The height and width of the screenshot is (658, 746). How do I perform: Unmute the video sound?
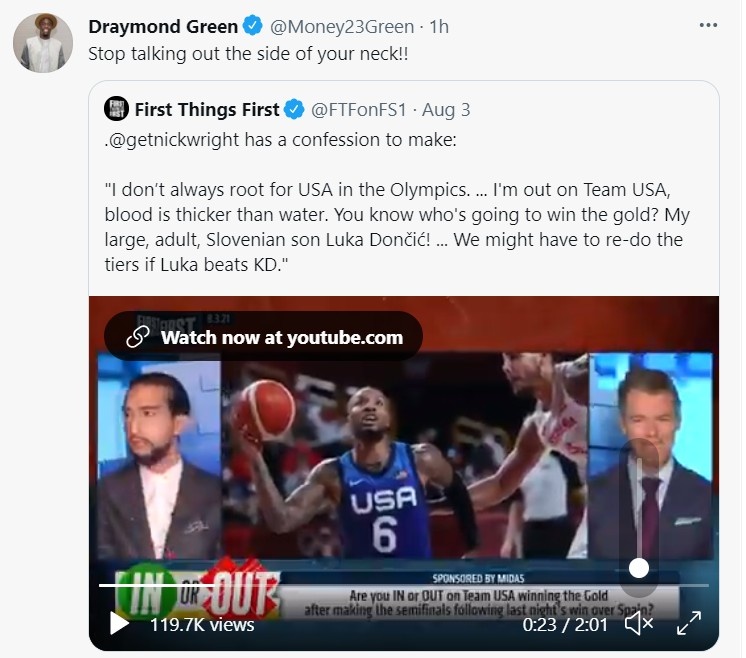pos(638,624)
